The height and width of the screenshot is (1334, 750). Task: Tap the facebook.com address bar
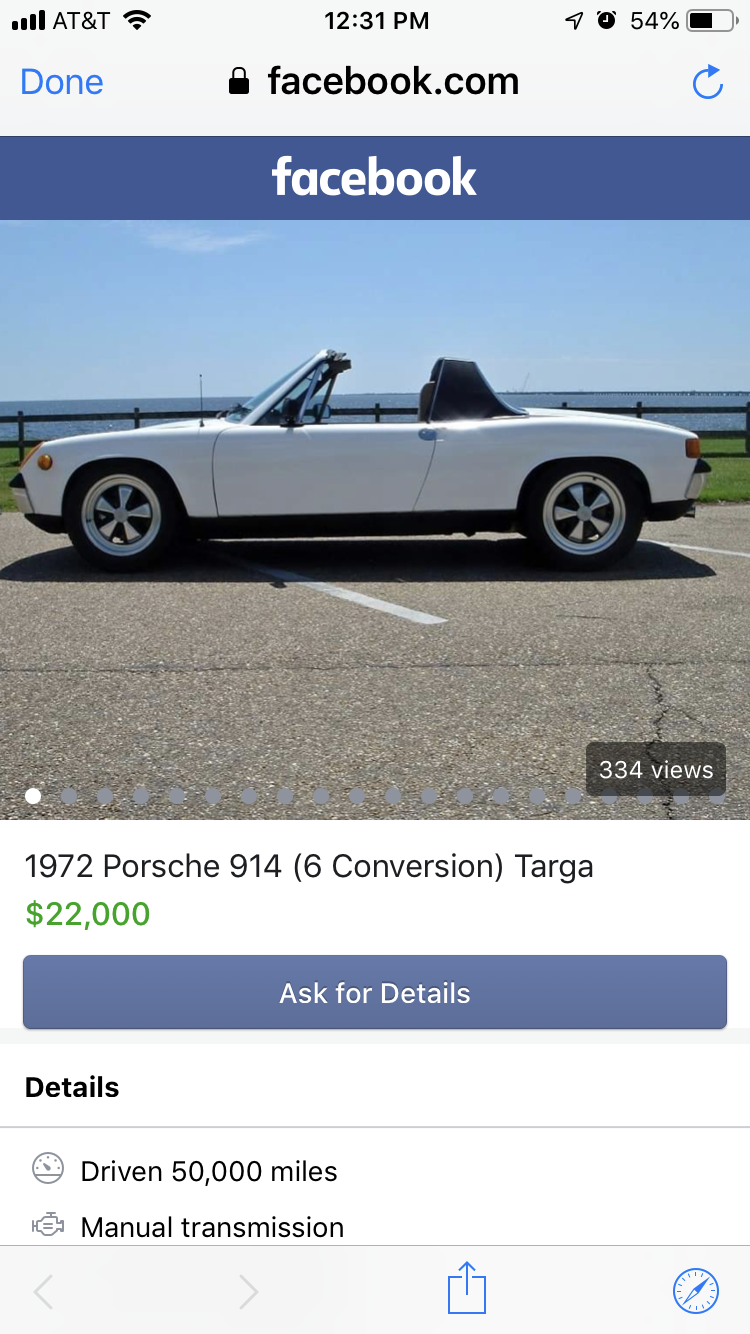coord(375,82)
